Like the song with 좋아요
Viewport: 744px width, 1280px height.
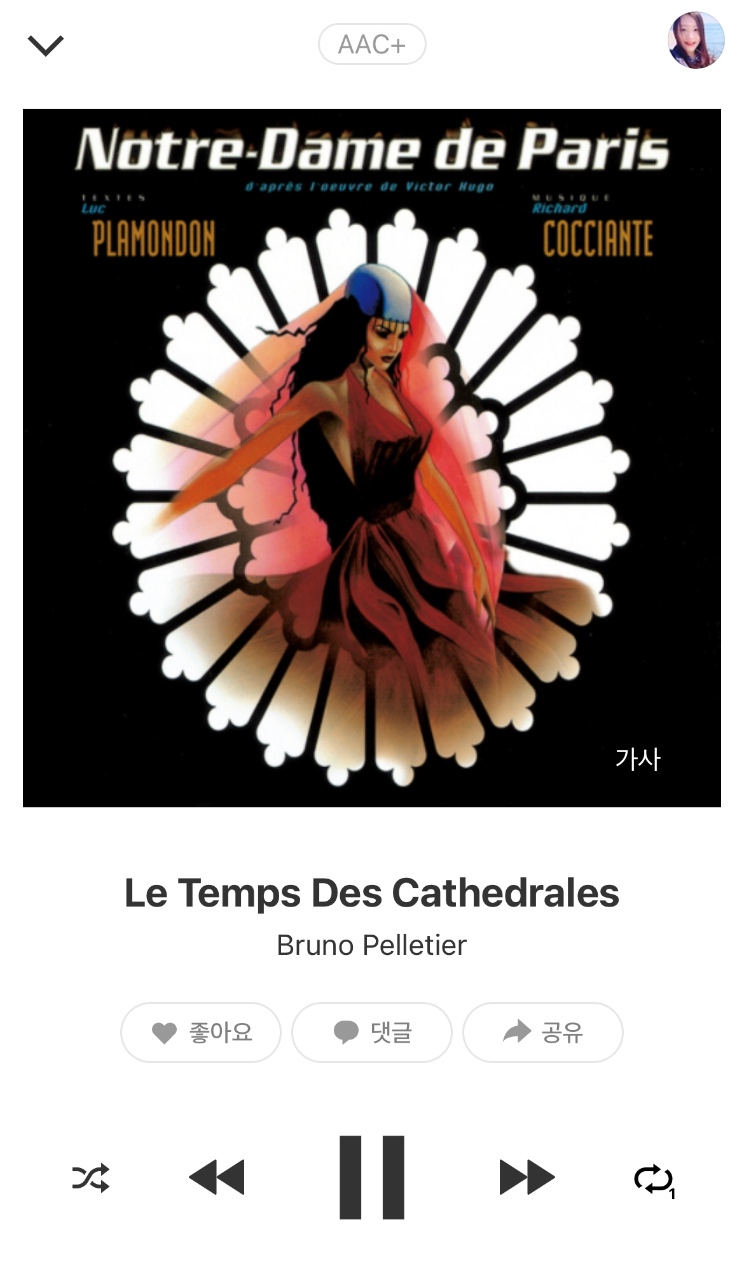pos(201,1032)
